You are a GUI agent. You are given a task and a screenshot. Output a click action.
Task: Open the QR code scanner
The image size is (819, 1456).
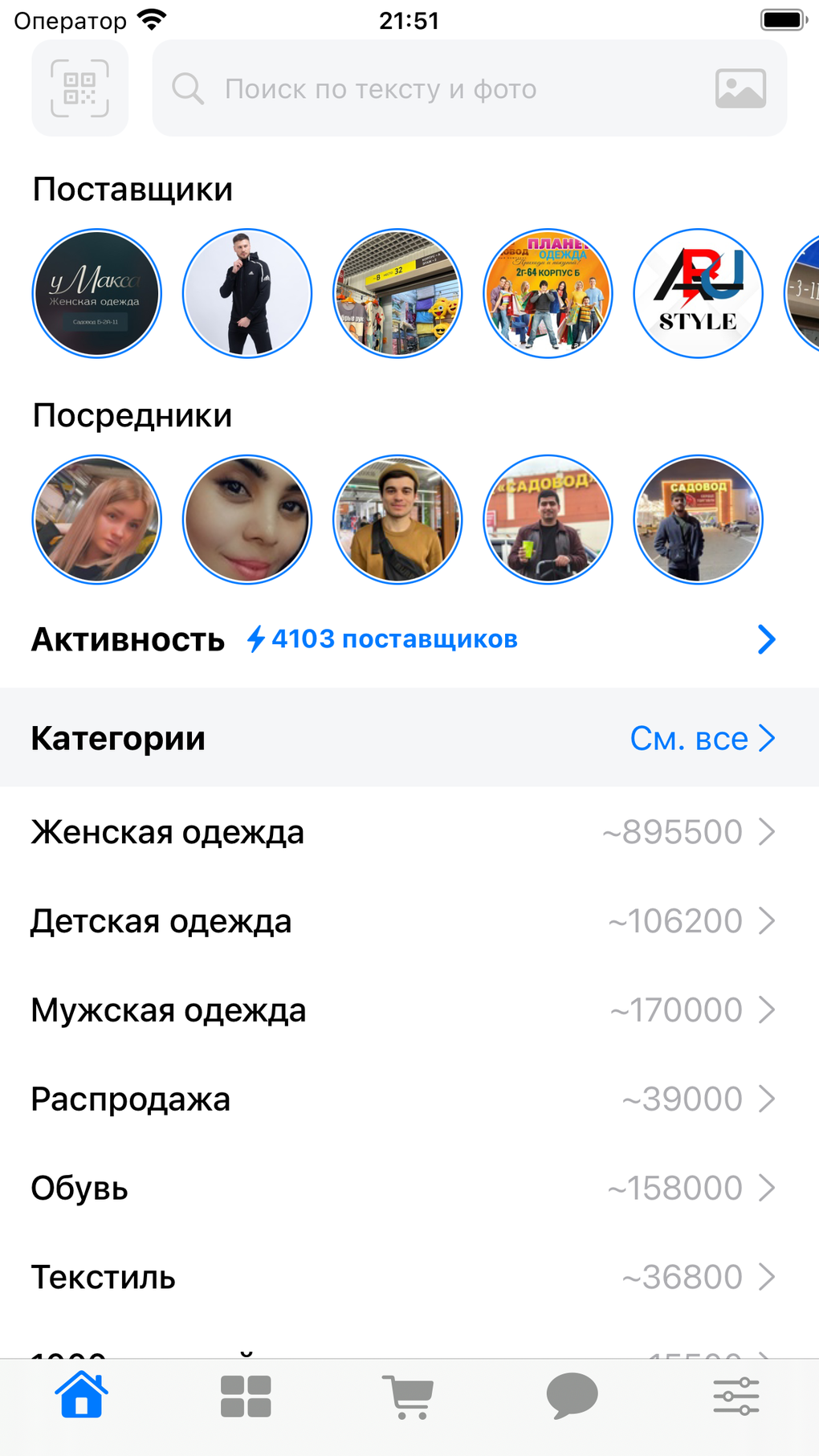pos(79,88)
